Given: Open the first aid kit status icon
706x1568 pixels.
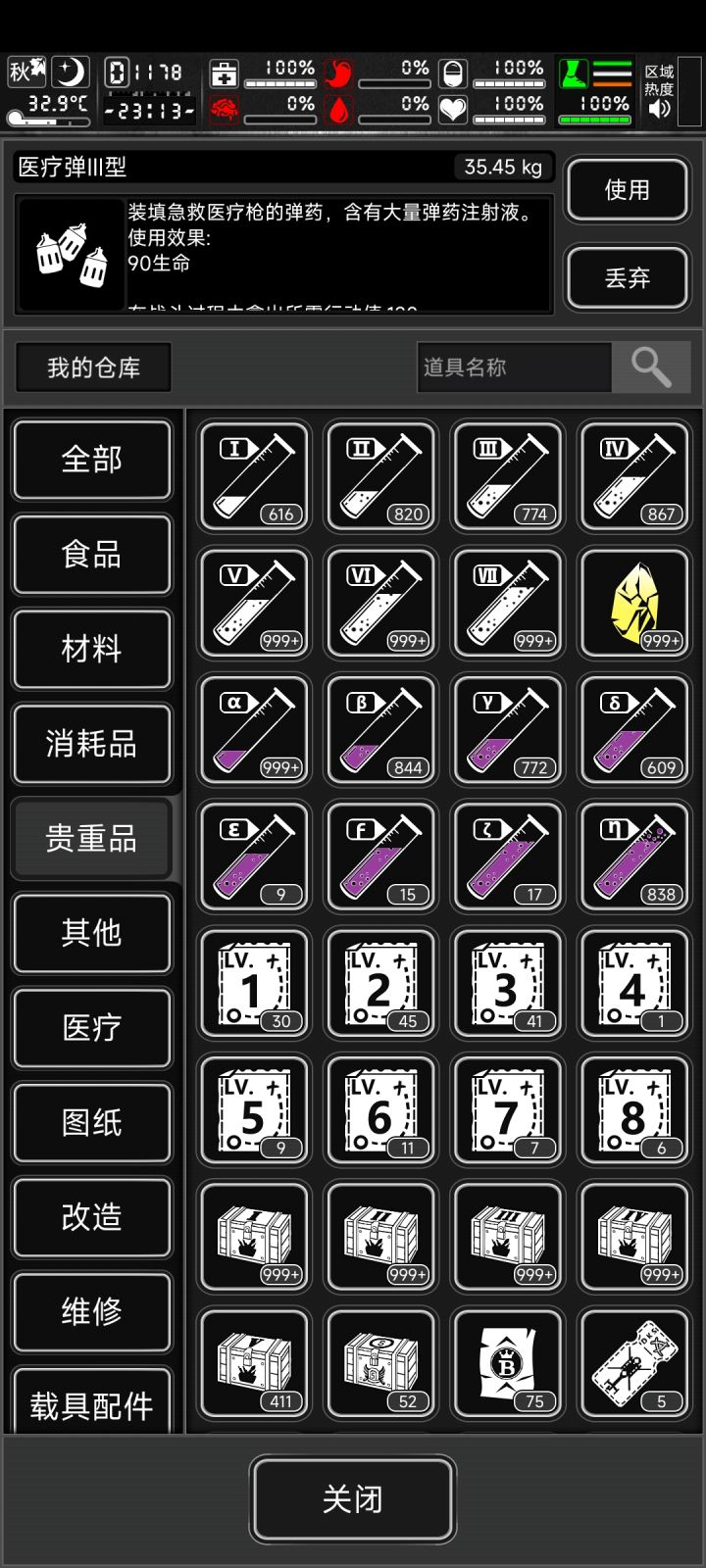Looking at the screenshot, I should click(x=223, y=71).
